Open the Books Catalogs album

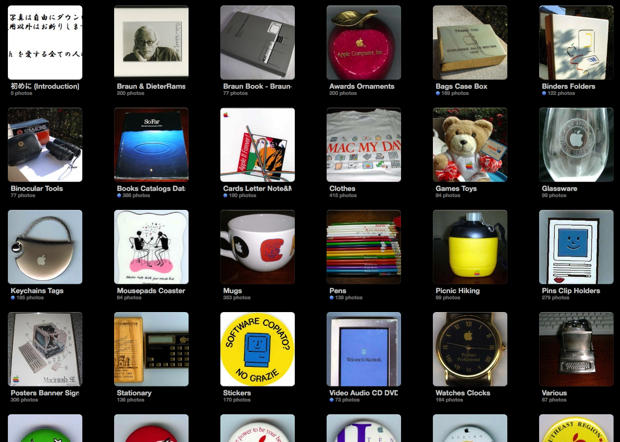click(x=151, y=145)
